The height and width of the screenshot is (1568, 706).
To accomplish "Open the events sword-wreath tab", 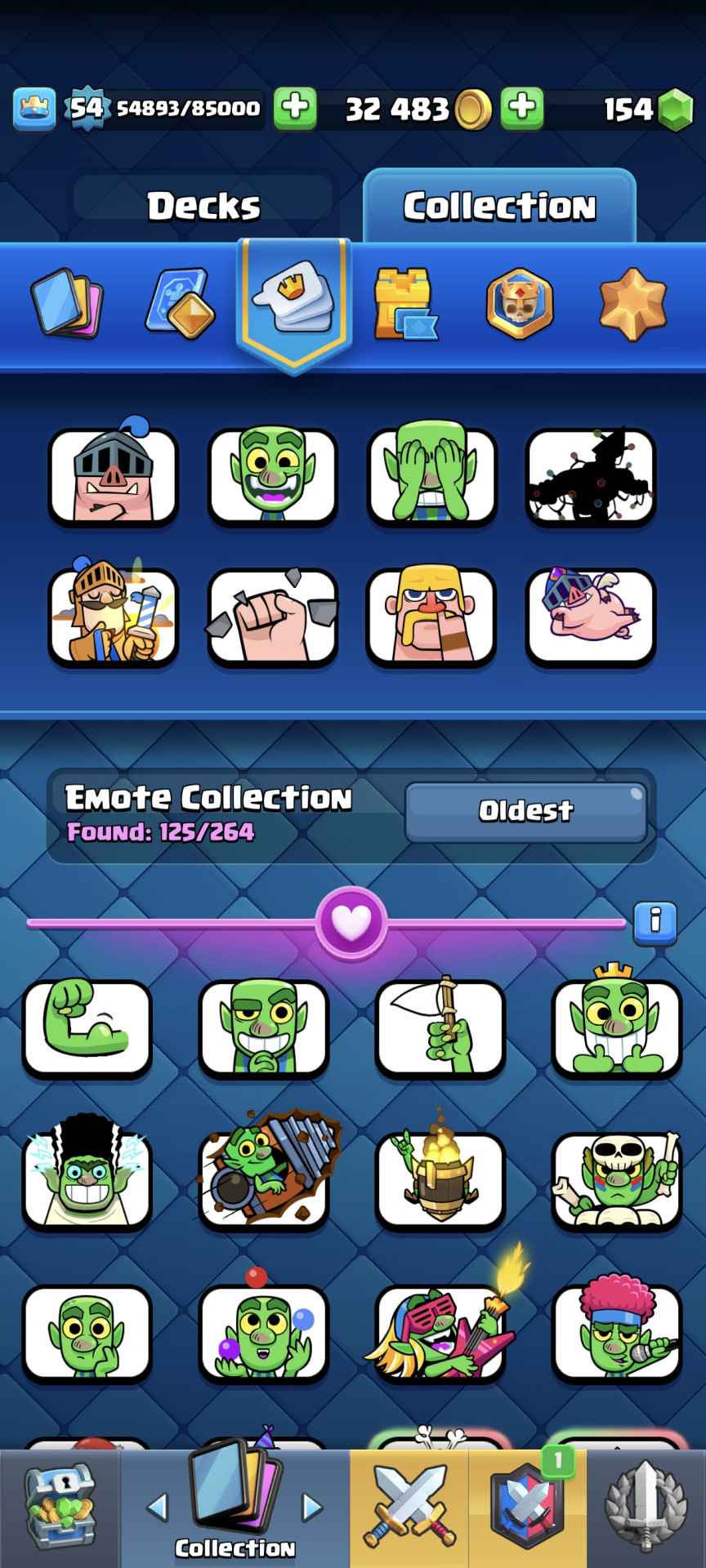I will point(645,1508).
